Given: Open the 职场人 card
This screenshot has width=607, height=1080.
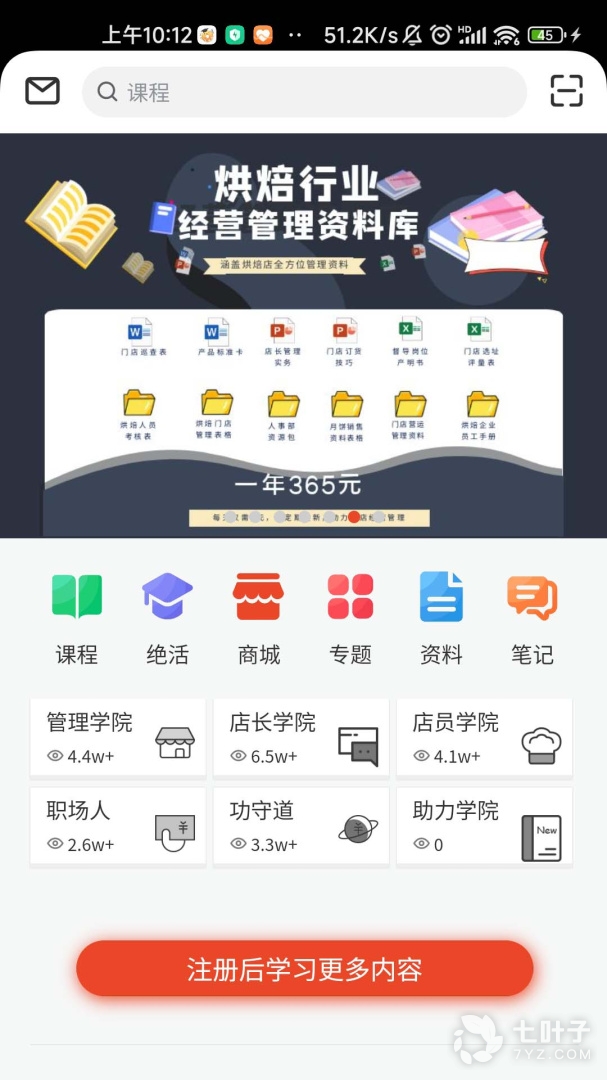Looking at the screenshot, I should pyautogui.click(x=118, y=826).
